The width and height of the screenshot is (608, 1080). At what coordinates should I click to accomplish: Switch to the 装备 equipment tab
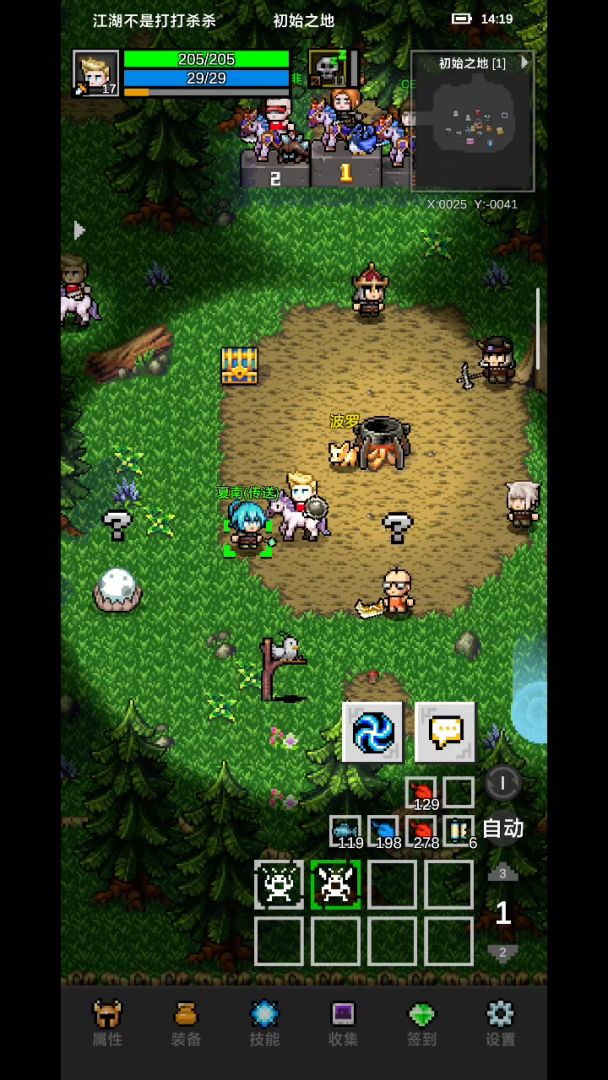point(186,1023)
